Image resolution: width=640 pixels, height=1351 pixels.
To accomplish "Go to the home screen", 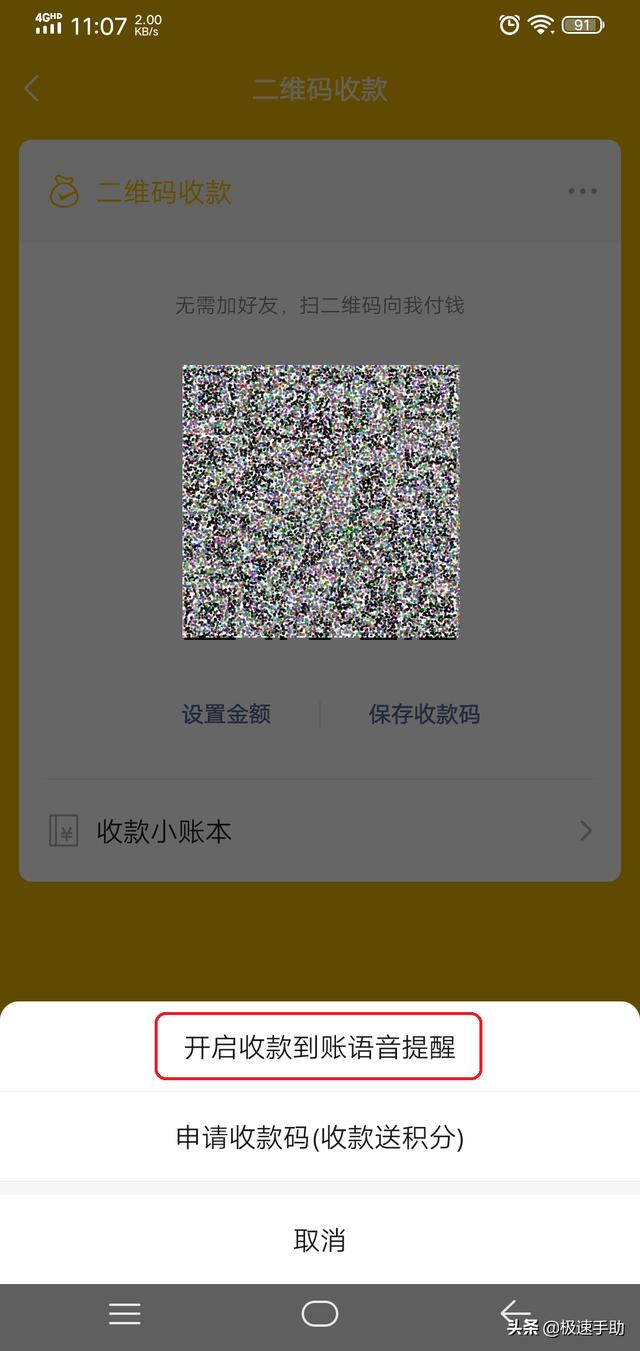I will [319, 1313].
